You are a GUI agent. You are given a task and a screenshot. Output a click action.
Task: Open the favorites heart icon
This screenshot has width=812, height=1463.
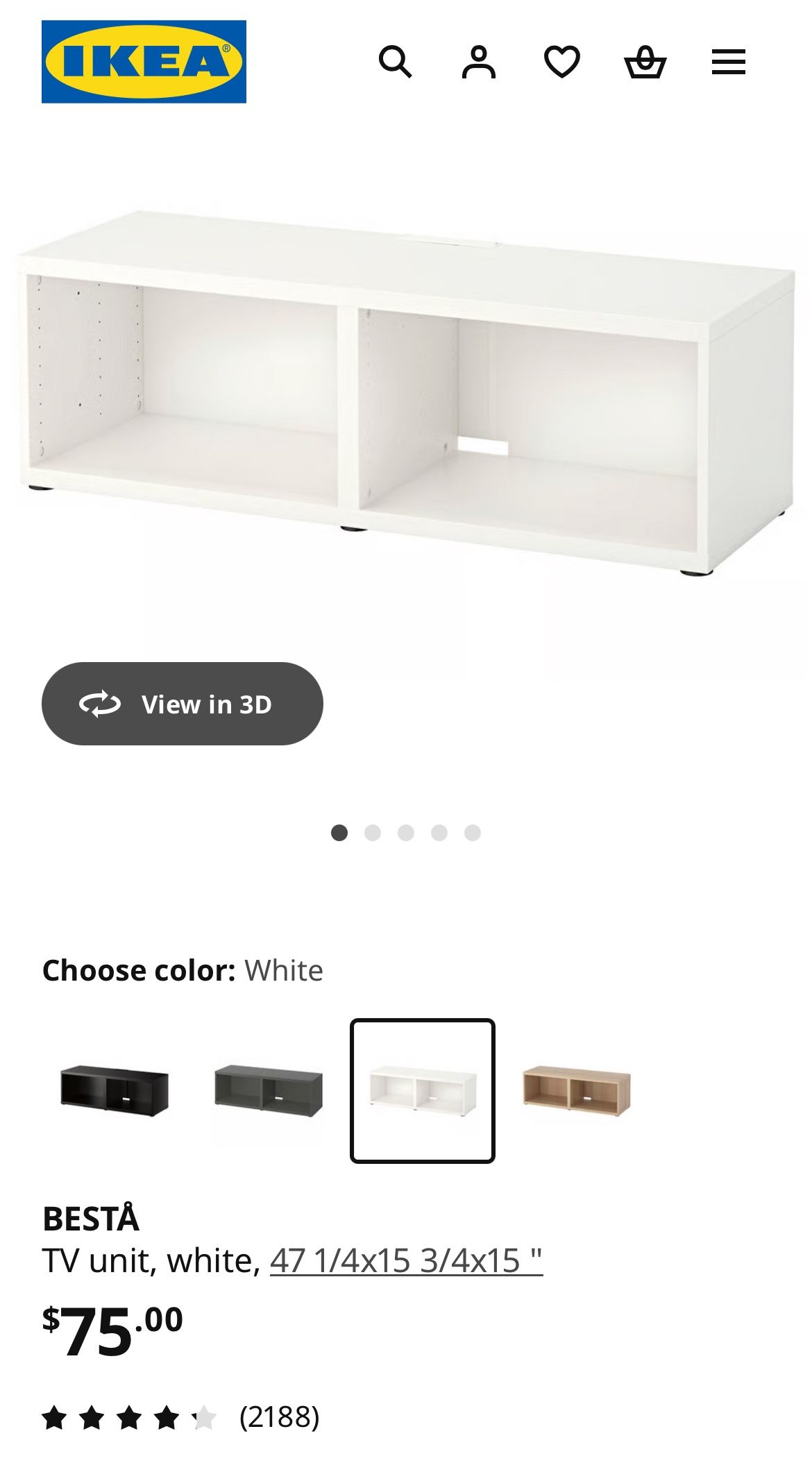pyautogui.click(x=562, y=62)
